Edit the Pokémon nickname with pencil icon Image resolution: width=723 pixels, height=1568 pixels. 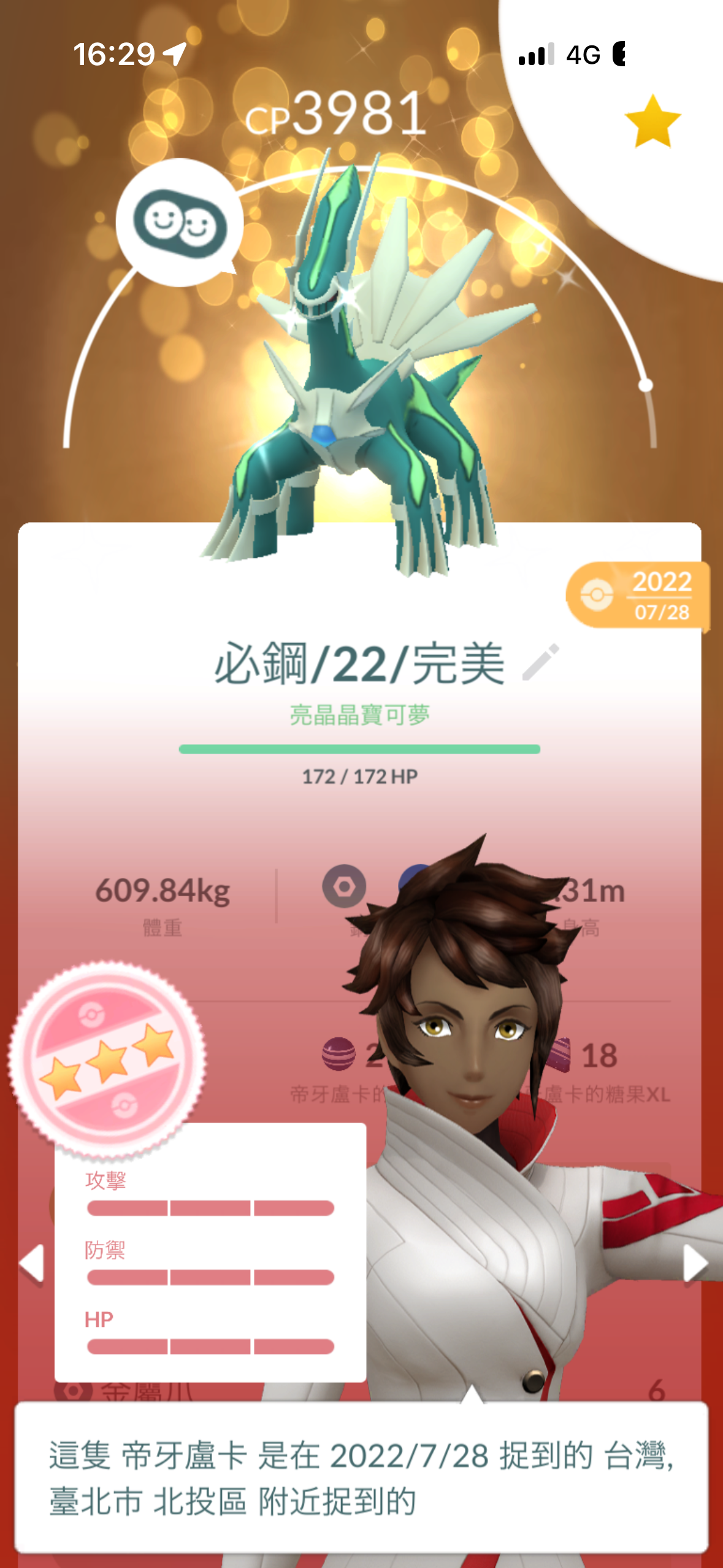pyautogui.click(x=540, y=663)
